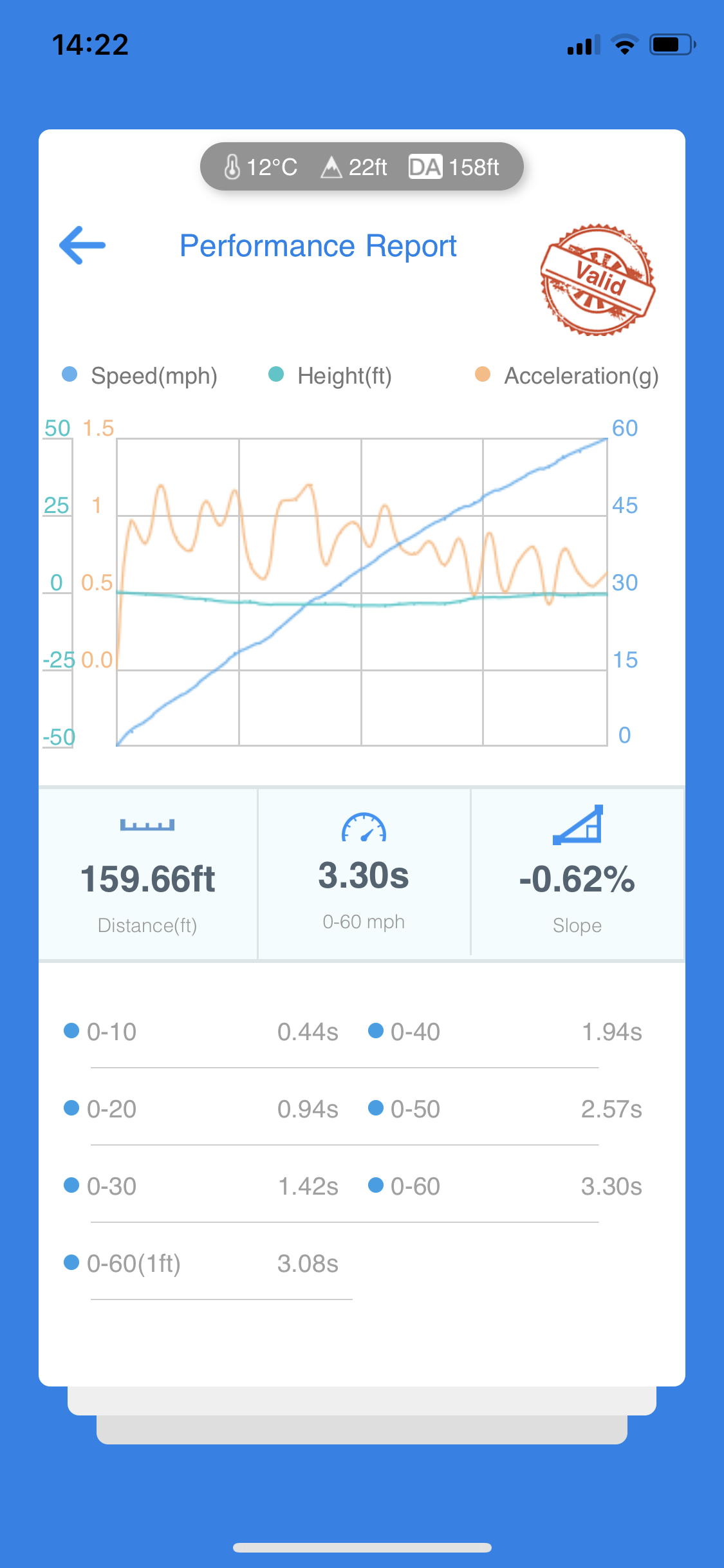Toggle the Acceleration(g) series in the chart legend
724x1568 pixels.
[567, 376]
